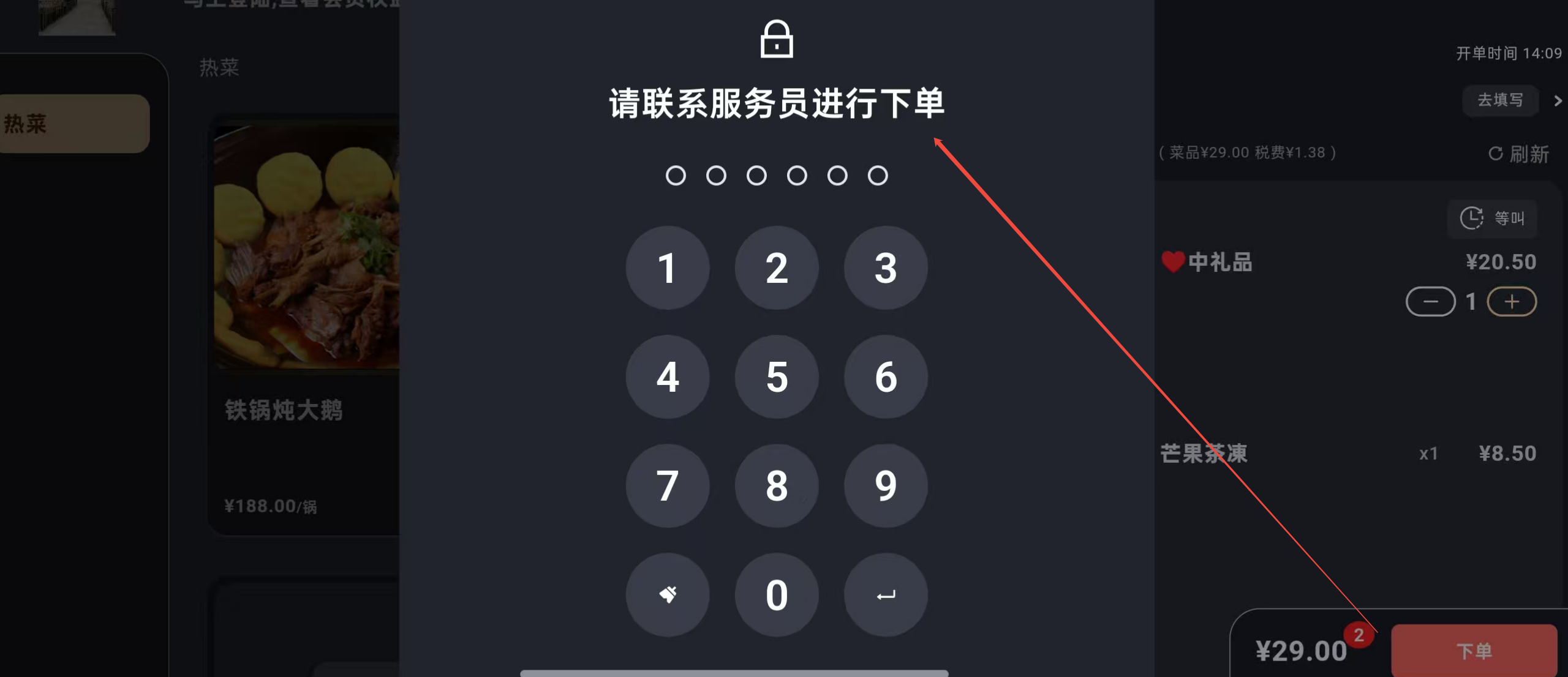Confirm the passcode with the enter key
This screenshot has height=677, width=1568.
point(885,594)
